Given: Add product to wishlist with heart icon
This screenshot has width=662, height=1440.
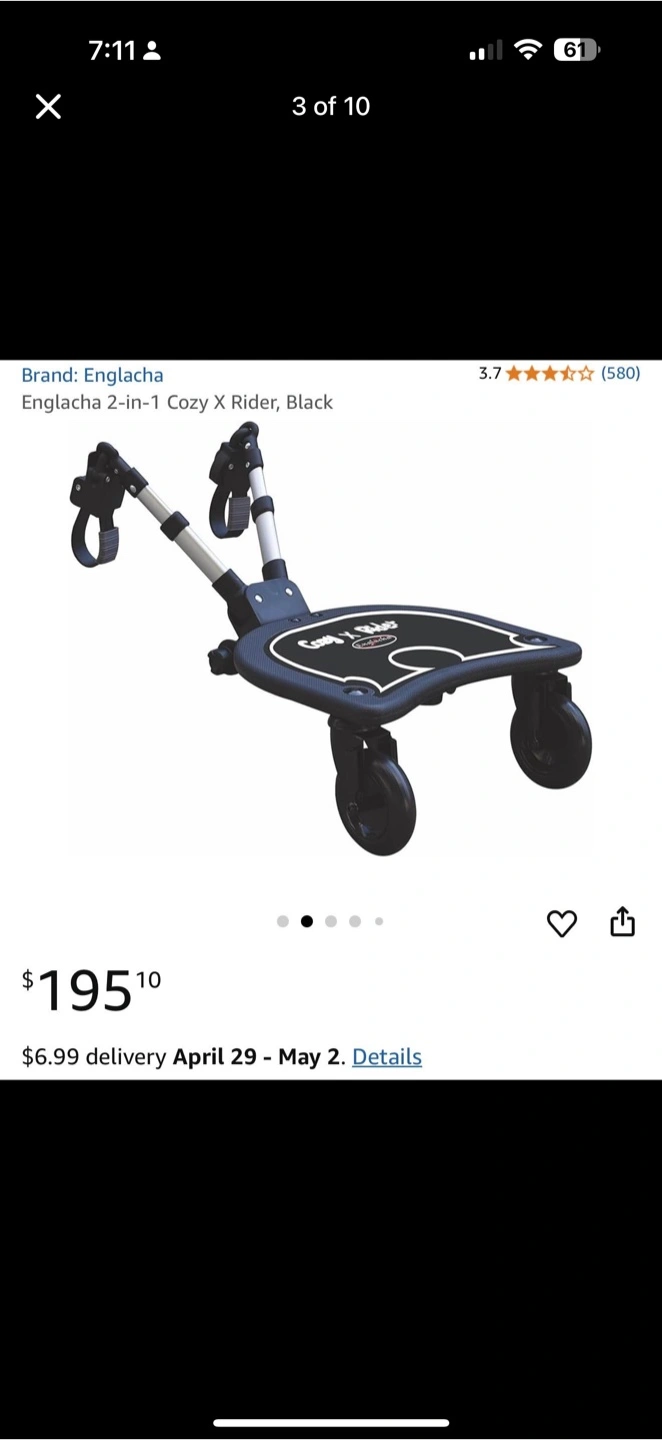Looking at the screenshot, I should (562, 923).
